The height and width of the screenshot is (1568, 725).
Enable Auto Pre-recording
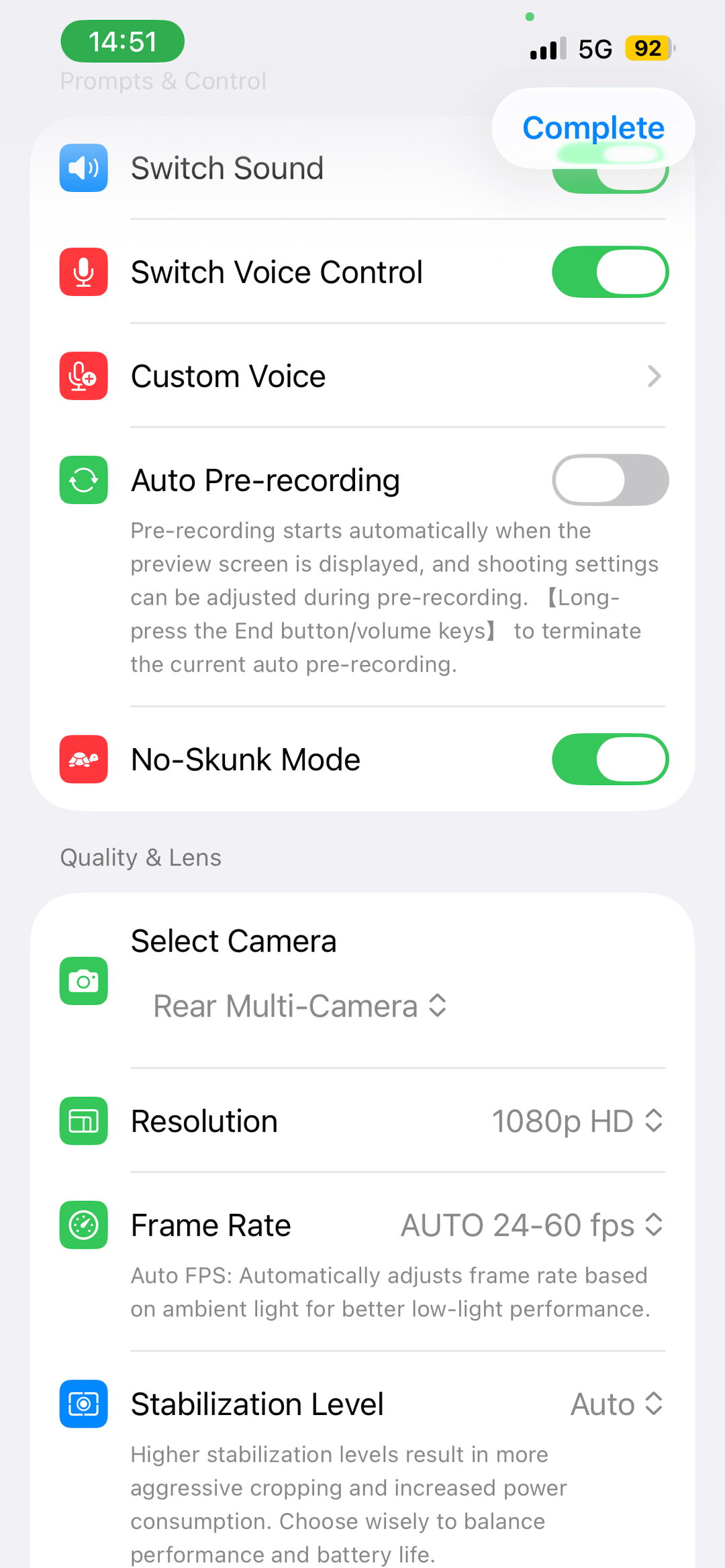pyautogui.click(x=610, y=480)
